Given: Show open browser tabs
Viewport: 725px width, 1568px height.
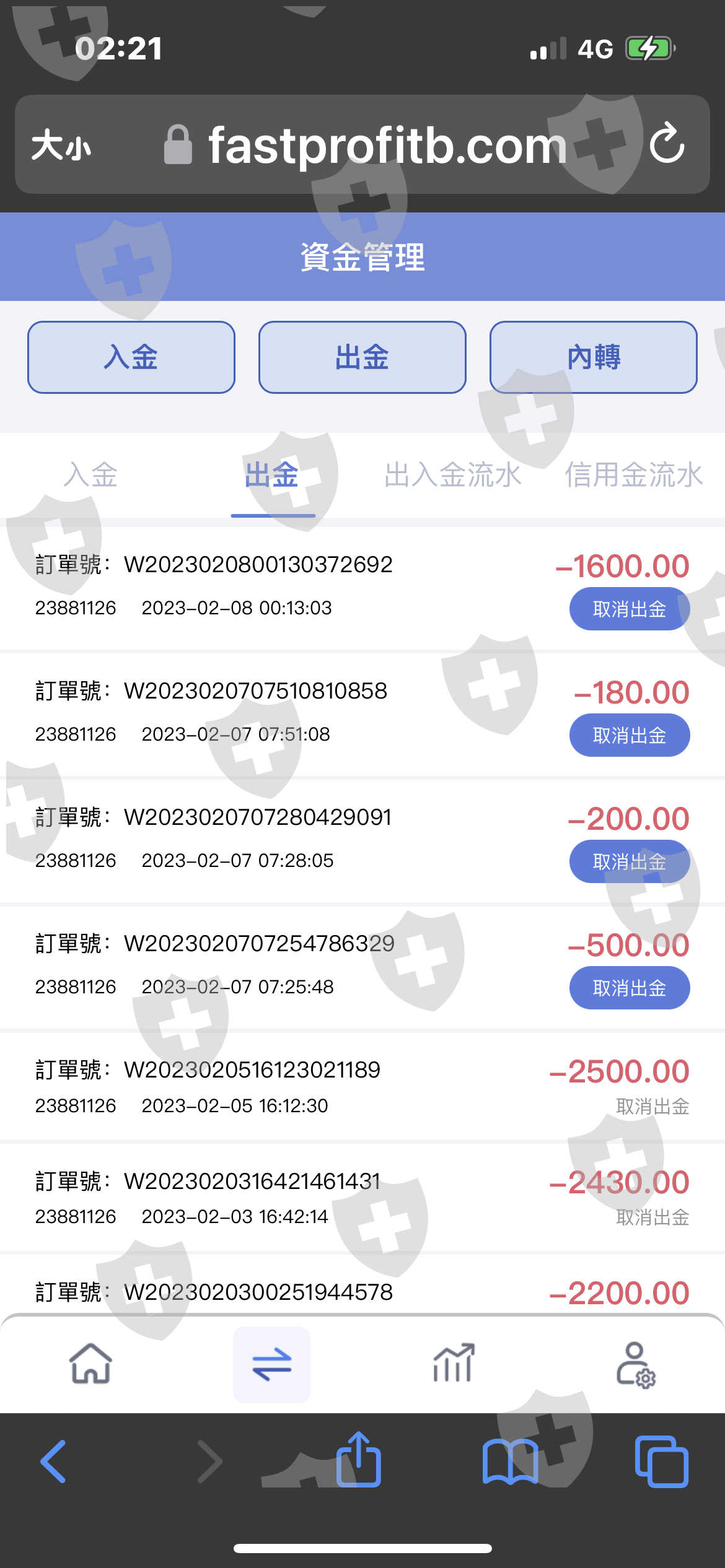Looking at the screenshot, I should point(661,1461).
